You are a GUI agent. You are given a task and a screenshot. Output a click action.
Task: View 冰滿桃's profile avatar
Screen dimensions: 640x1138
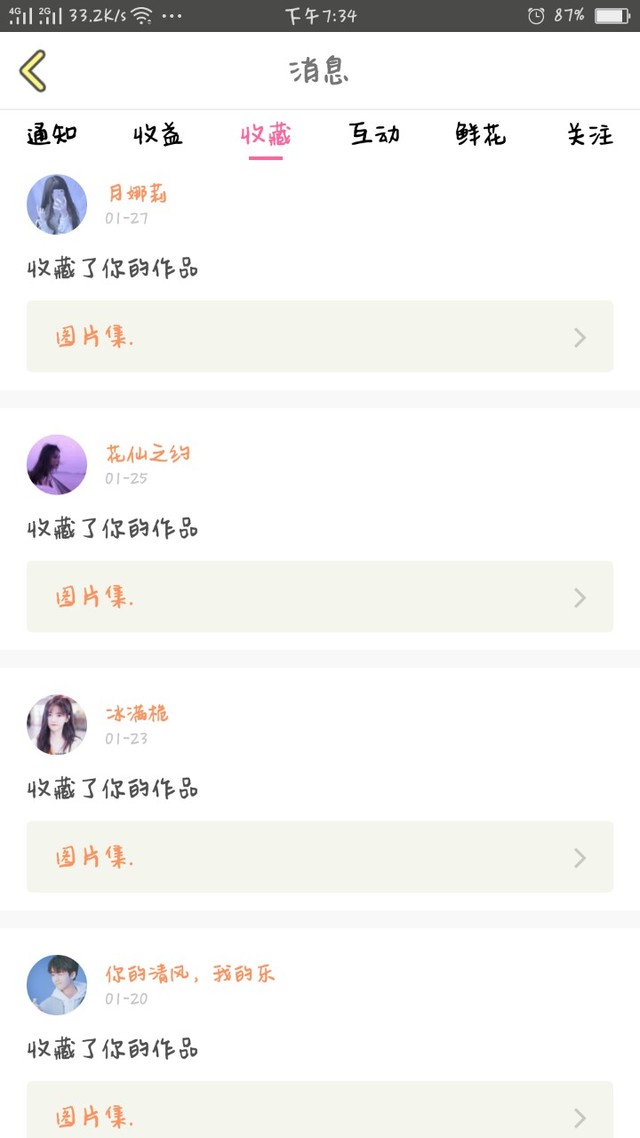pos(57,724)
